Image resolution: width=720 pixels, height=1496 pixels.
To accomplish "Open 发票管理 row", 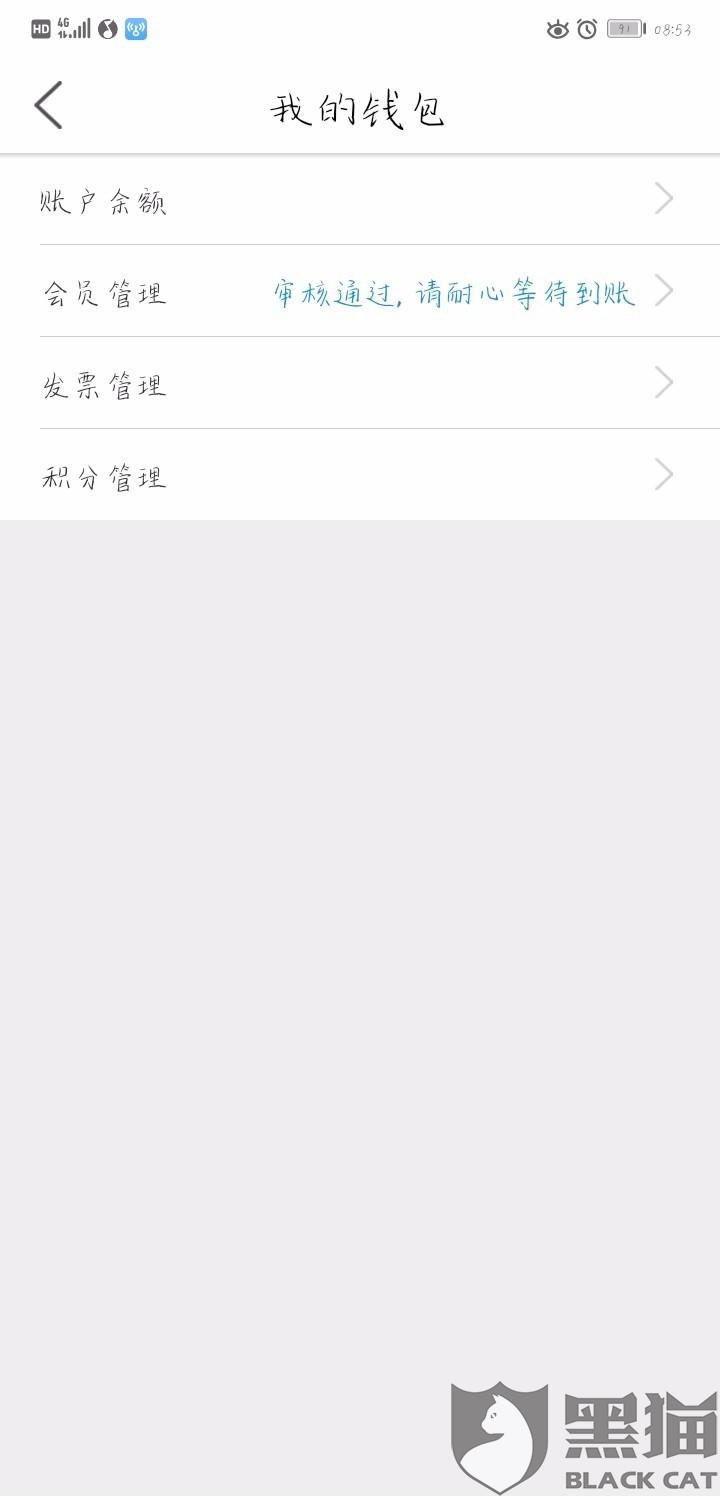I will 360,383.
